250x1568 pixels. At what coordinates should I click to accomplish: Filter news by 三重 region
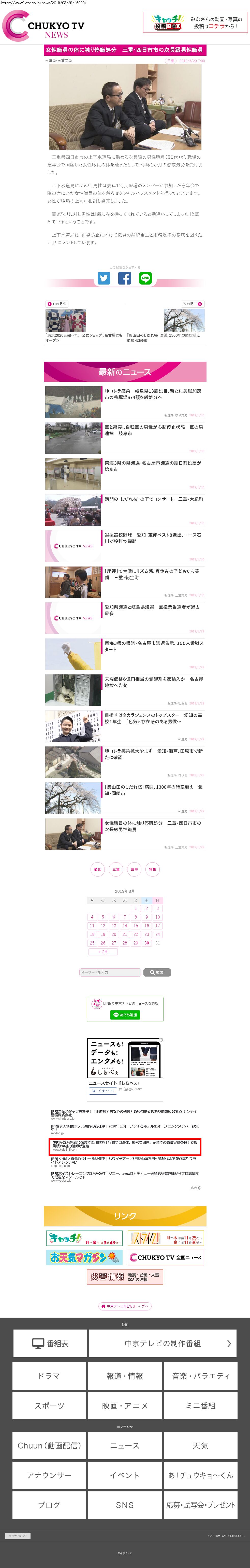115,869
